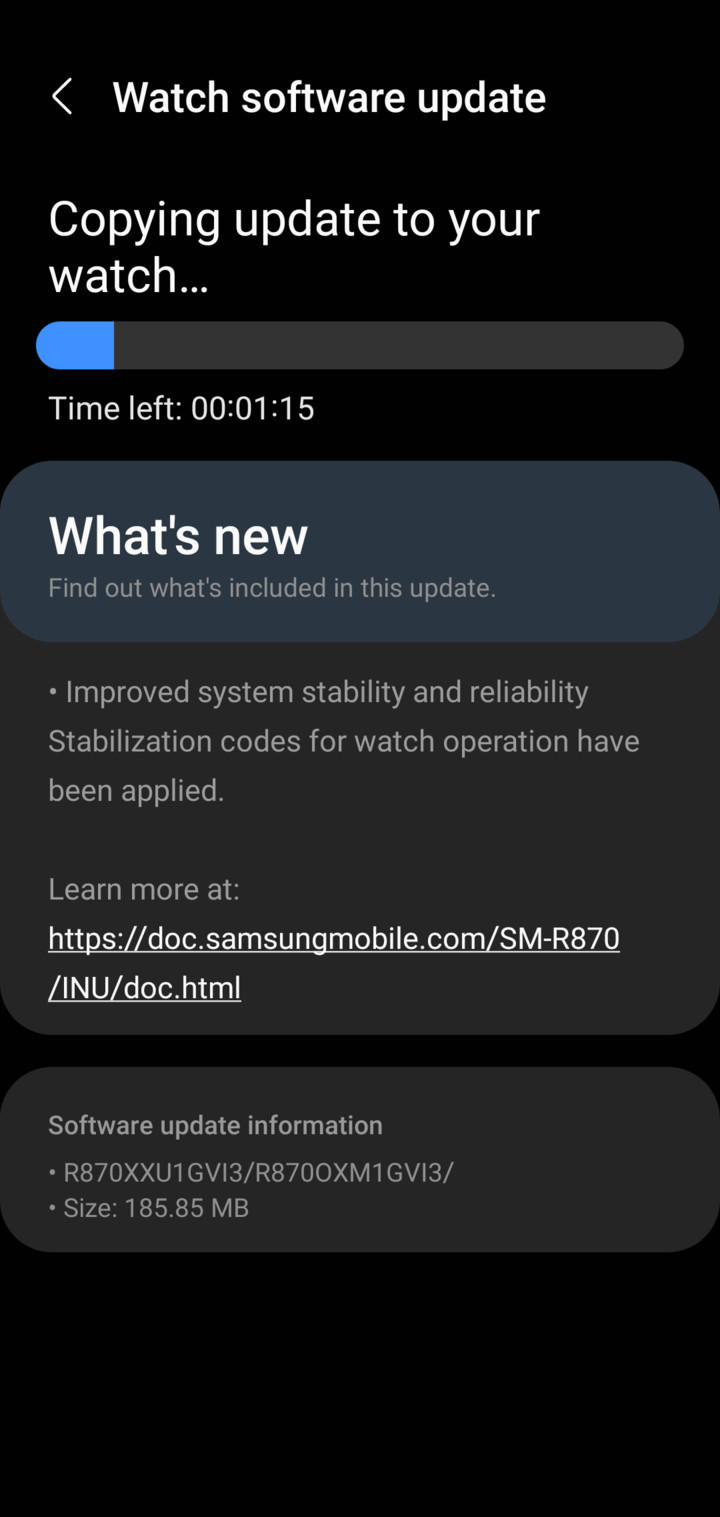Viewport: 720px width, 1517px height.
Task: Tap Find out what's included in this update
Action: point(271,588)
